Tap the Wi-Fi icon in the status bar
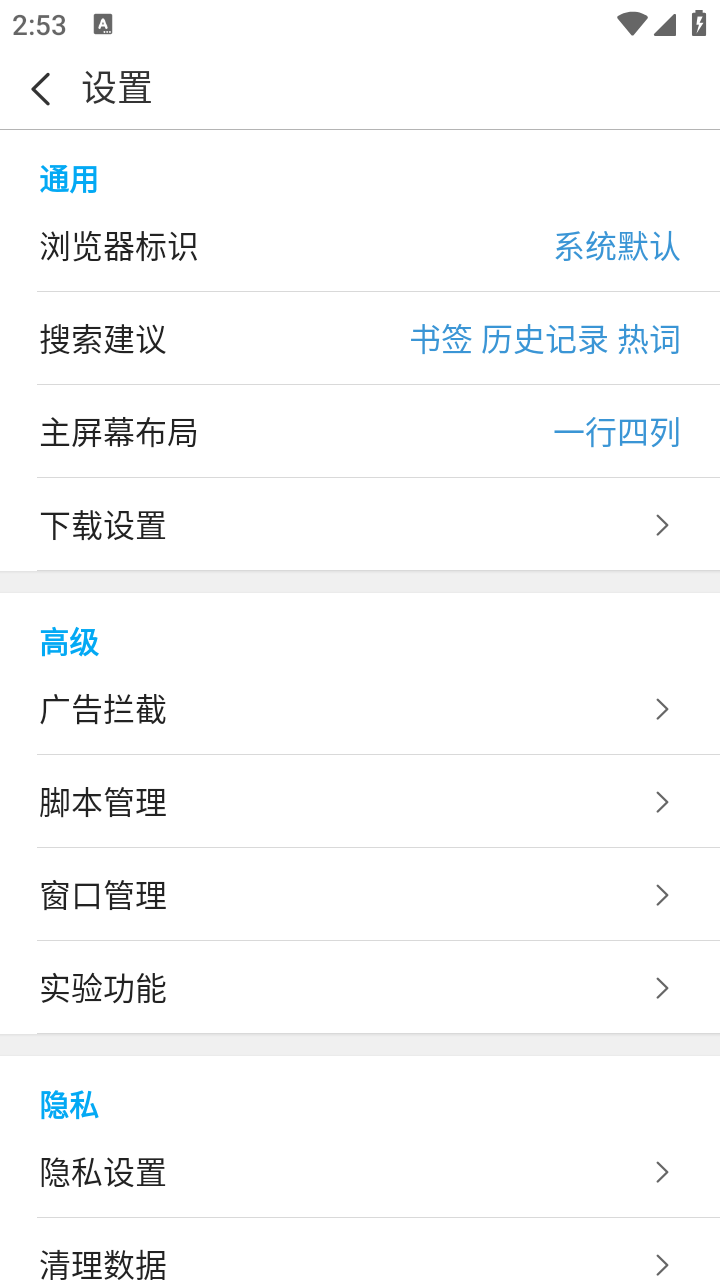The height and width of the screenshot is (1280, 720). pos(631,24)
